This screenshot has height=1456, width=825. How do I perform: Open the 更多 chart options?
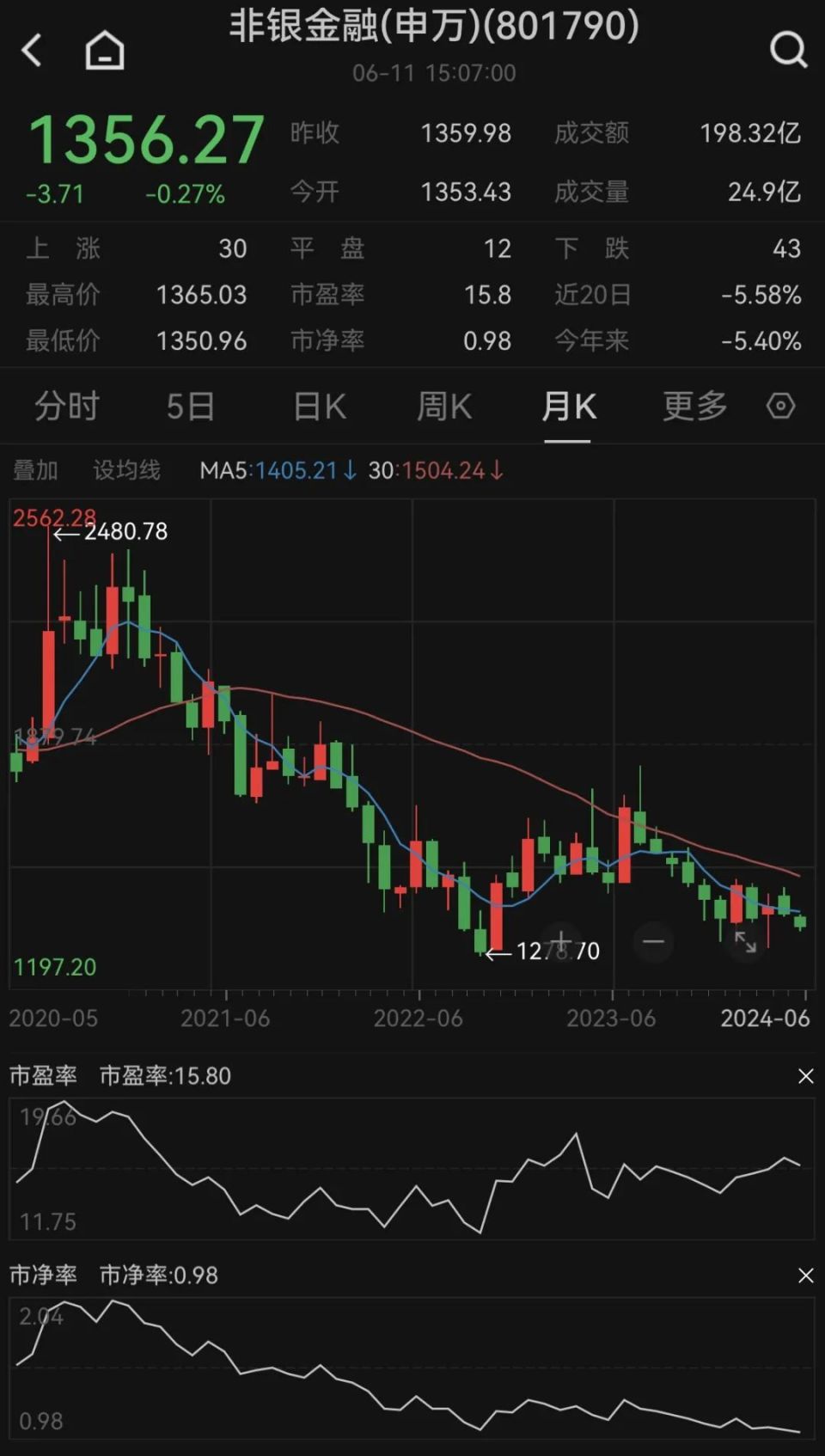tap(693, 407)
